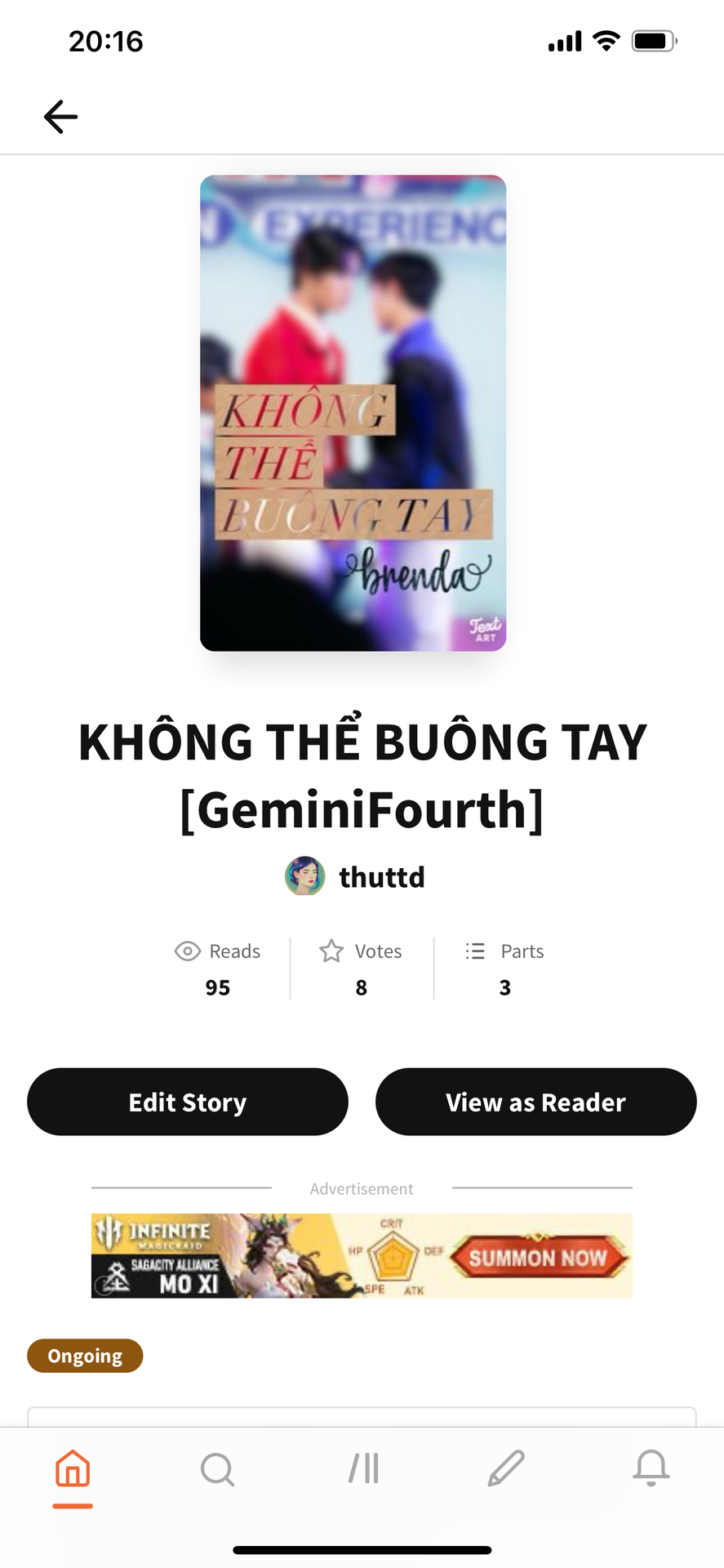Go back using the arrow icon

[x=60, y=117]
